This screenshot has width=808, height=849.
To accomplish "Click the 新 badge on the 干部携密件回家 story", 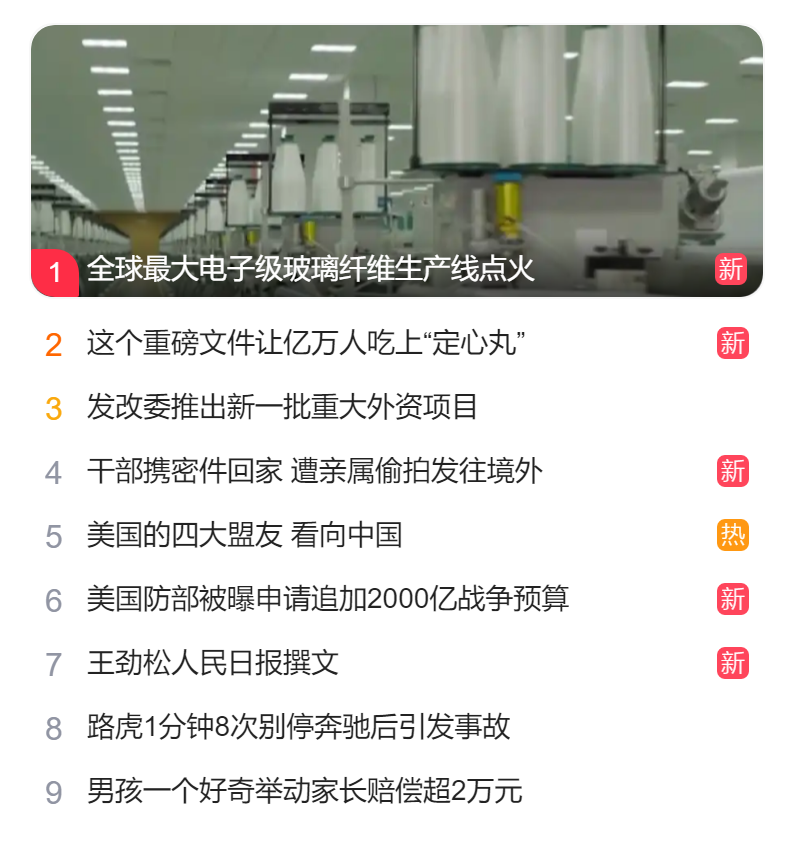I will [731, 471].
